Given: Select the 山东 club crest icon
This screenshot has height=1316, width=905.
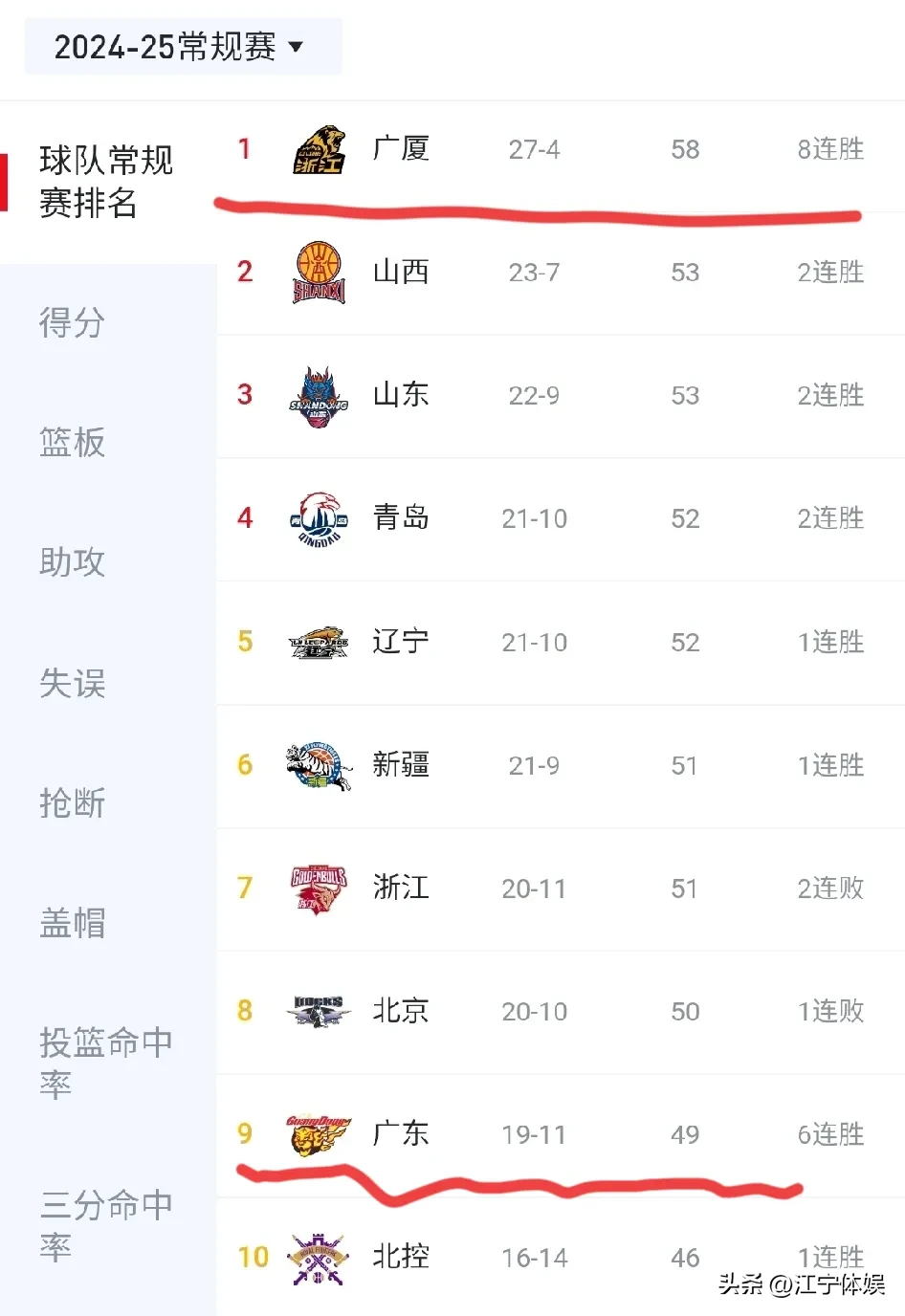Looking at the screenshot, I should (318, 395).
